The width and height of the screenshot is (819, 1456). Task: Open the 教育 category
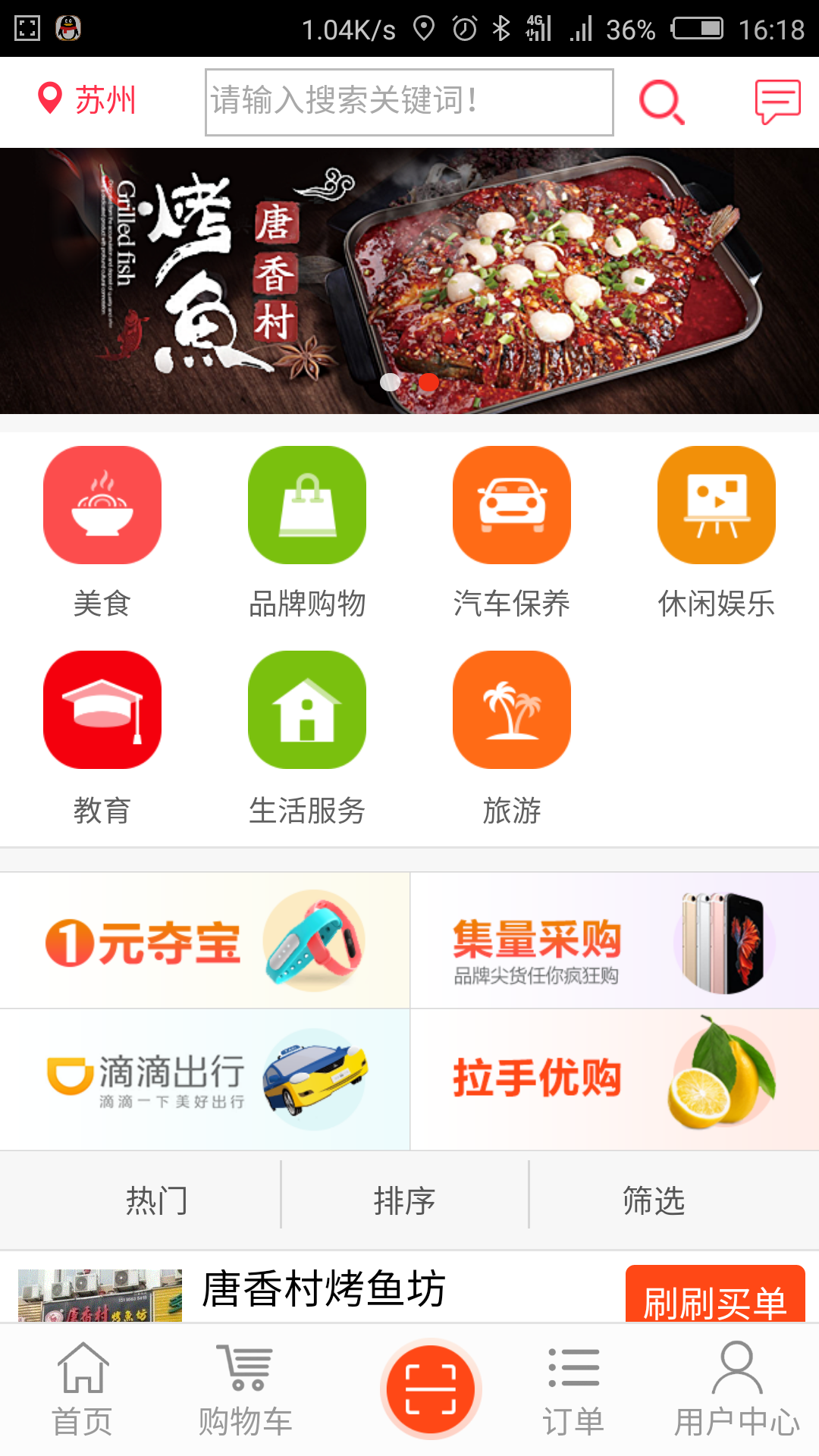[102, 736]
